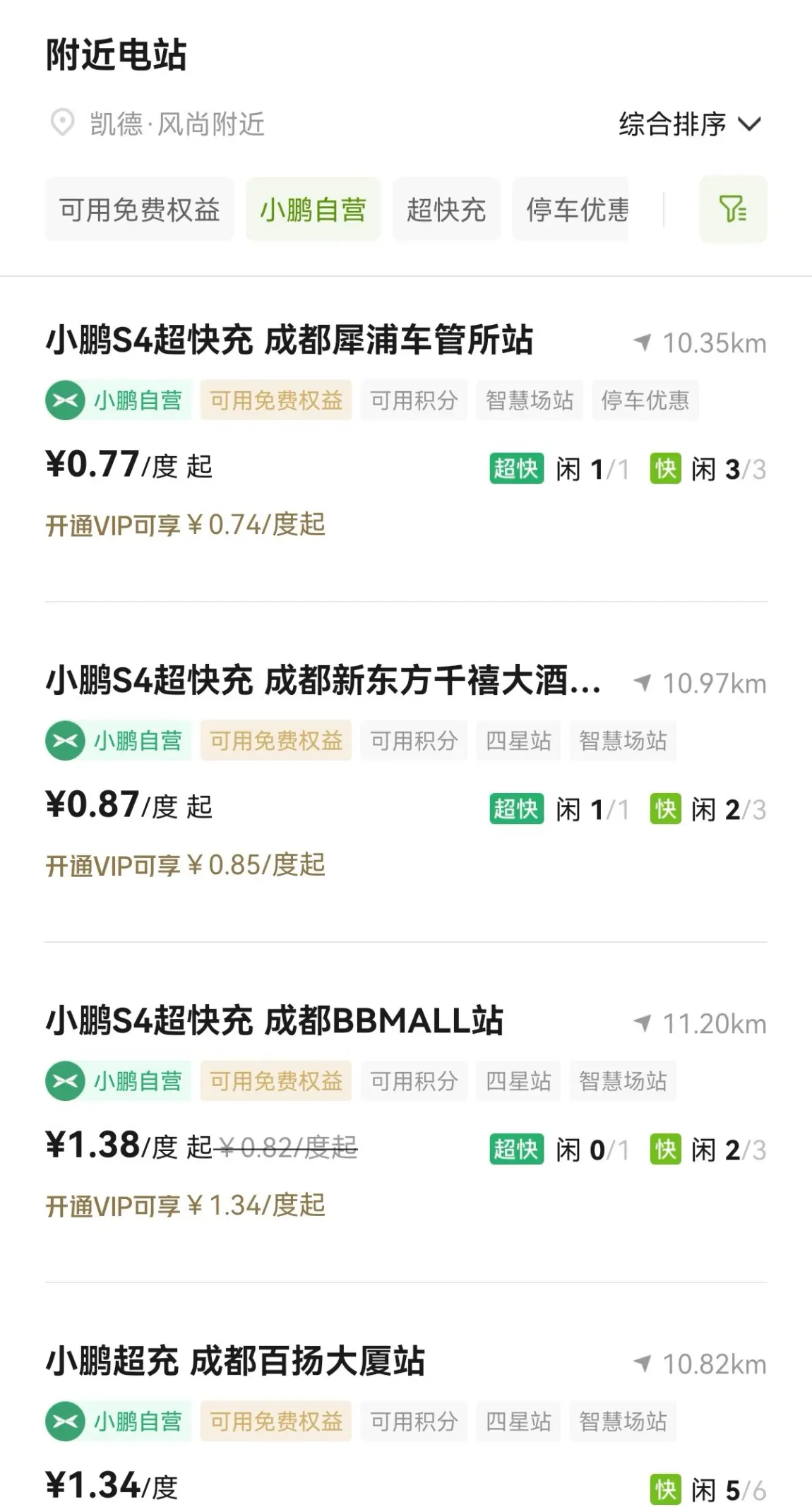Apply the 超快充 filter chip

(x=446, y=209)
